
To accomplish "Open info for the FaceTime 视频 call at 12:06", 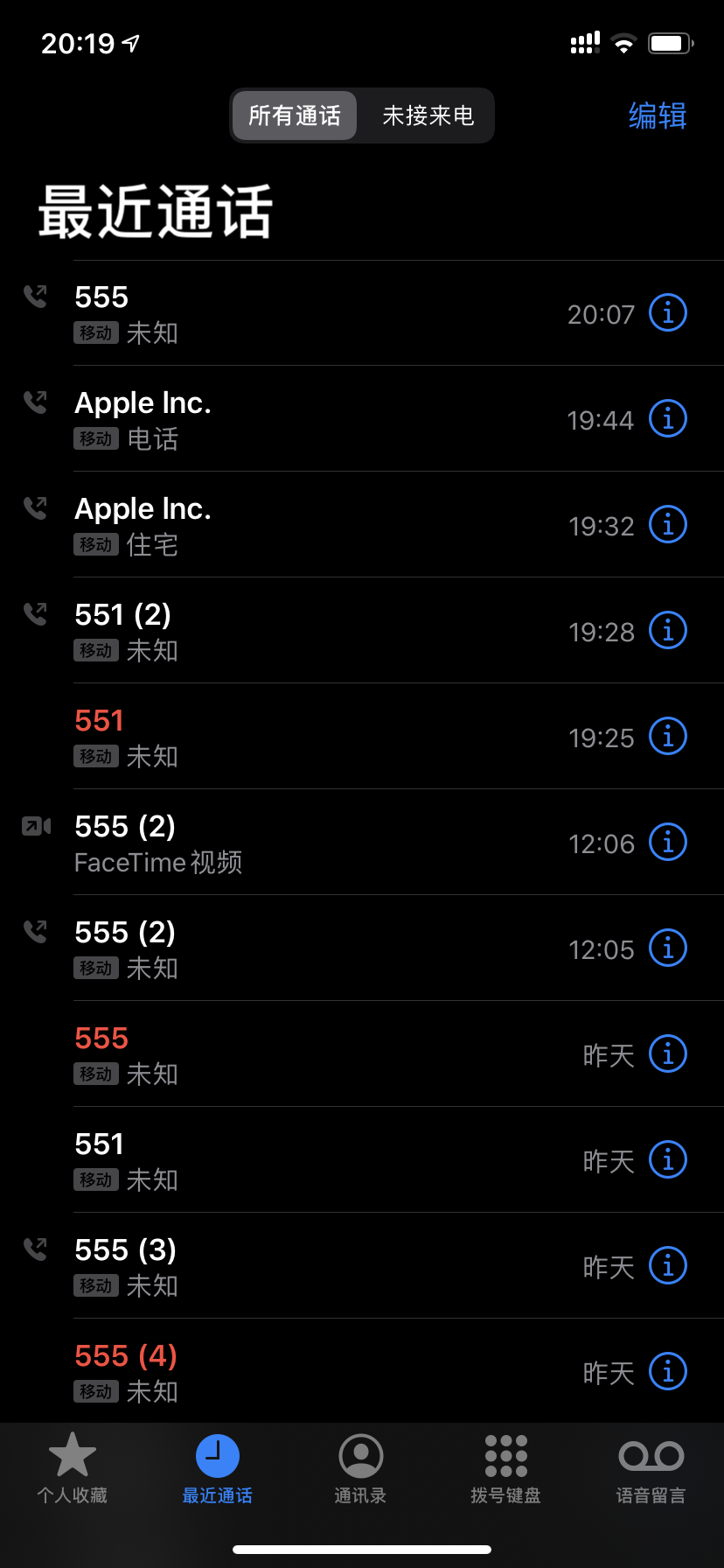I will (x=667, y=843).
